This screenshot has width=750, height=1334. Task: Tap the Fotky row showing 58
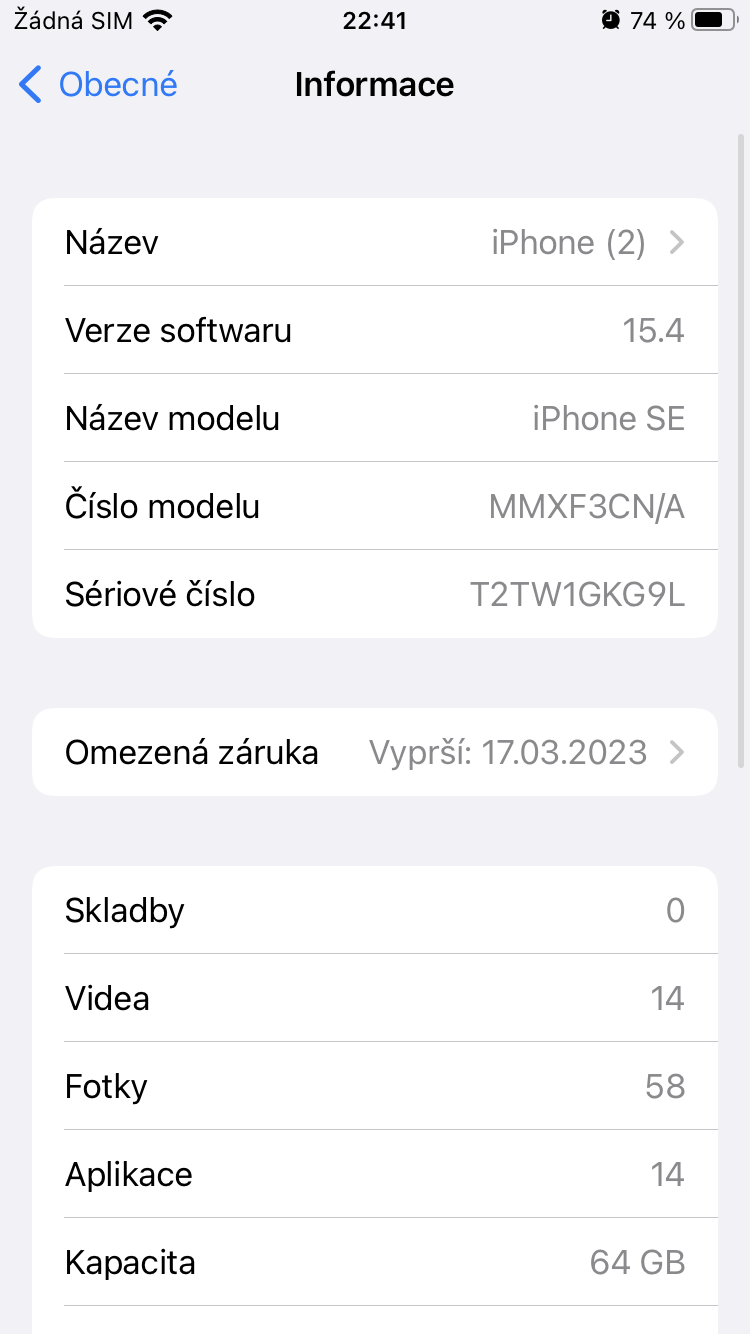click(x=375, y=1086)
